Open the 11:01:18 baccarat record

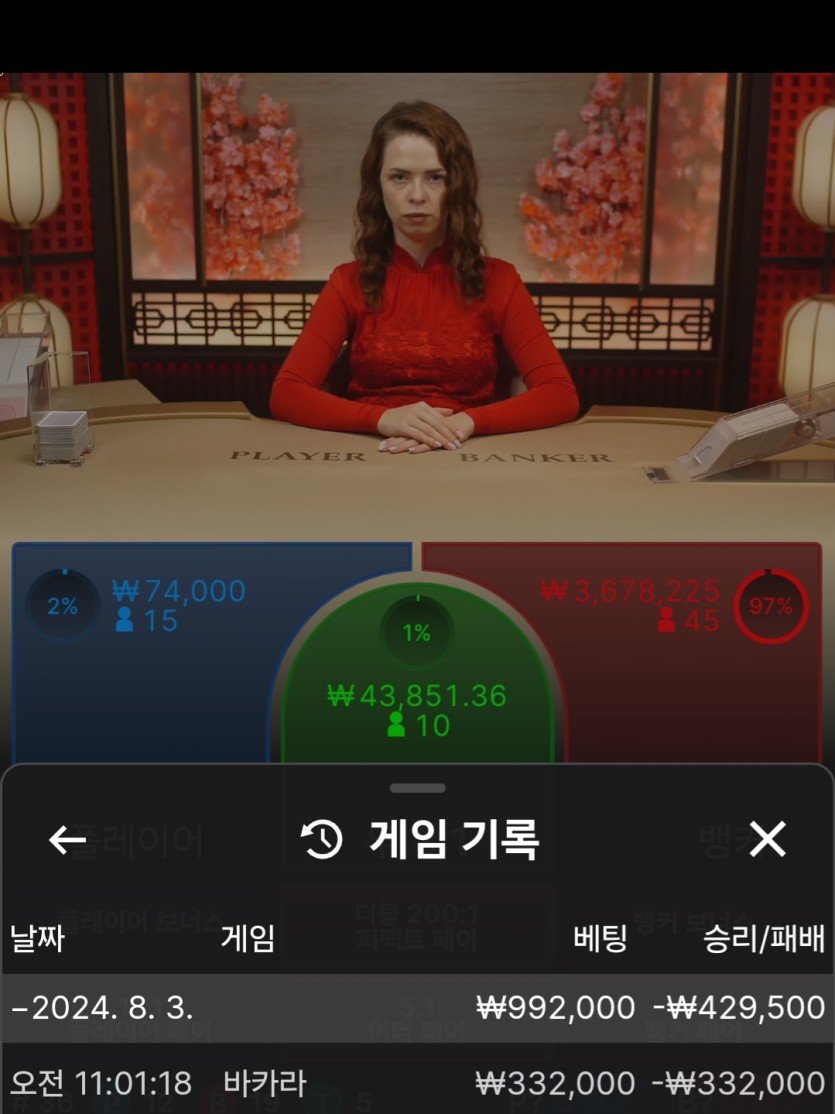point(417,1082)
